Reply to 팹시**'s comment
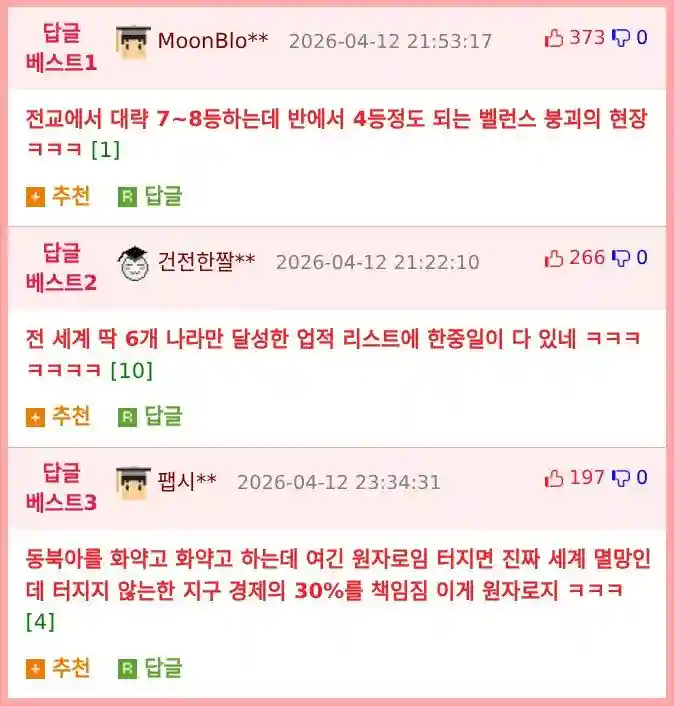The height and width of the screenshot is (706, 674). click(150, 667)
